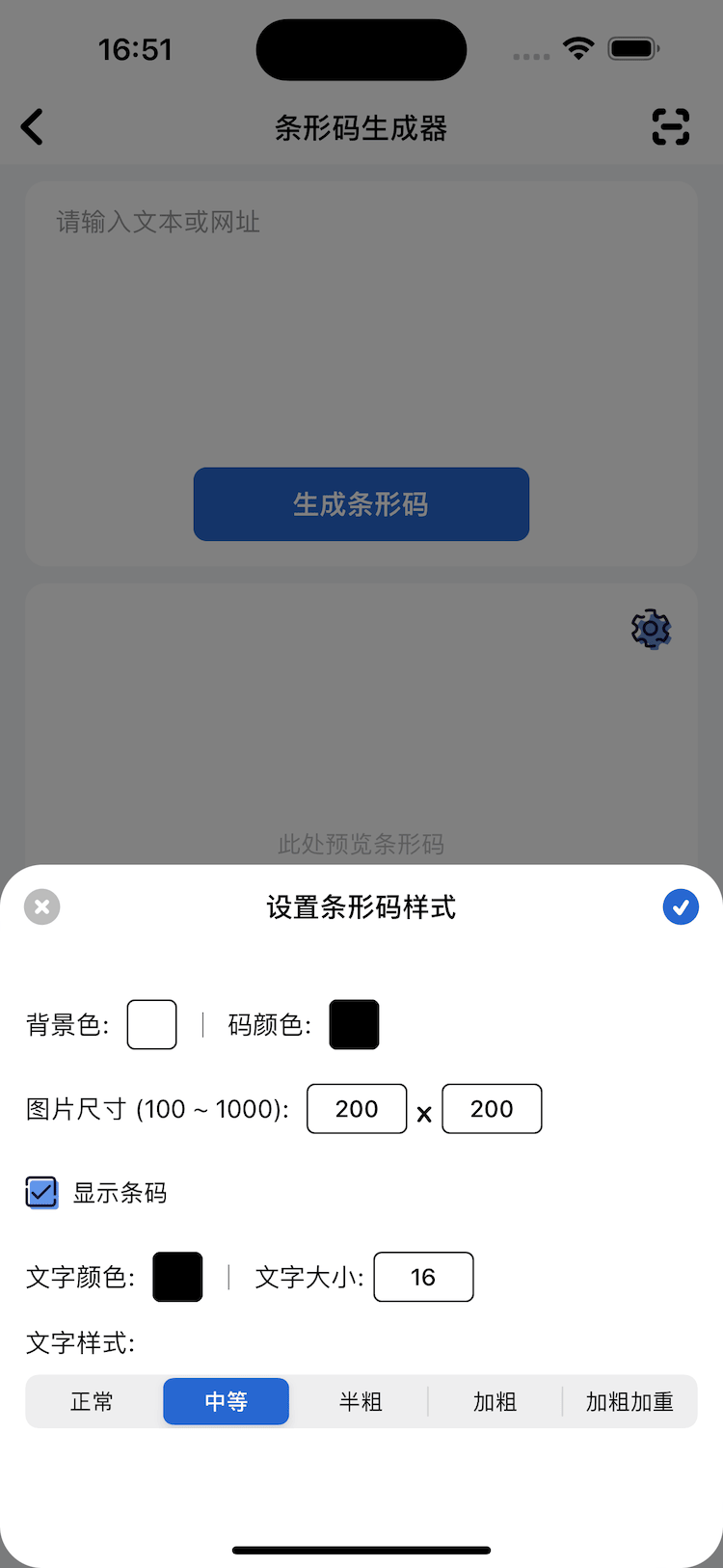Screen dimensions: 723x1568
Task: Open the text color (文字颜色) swatch
Action: (177, 1277)
